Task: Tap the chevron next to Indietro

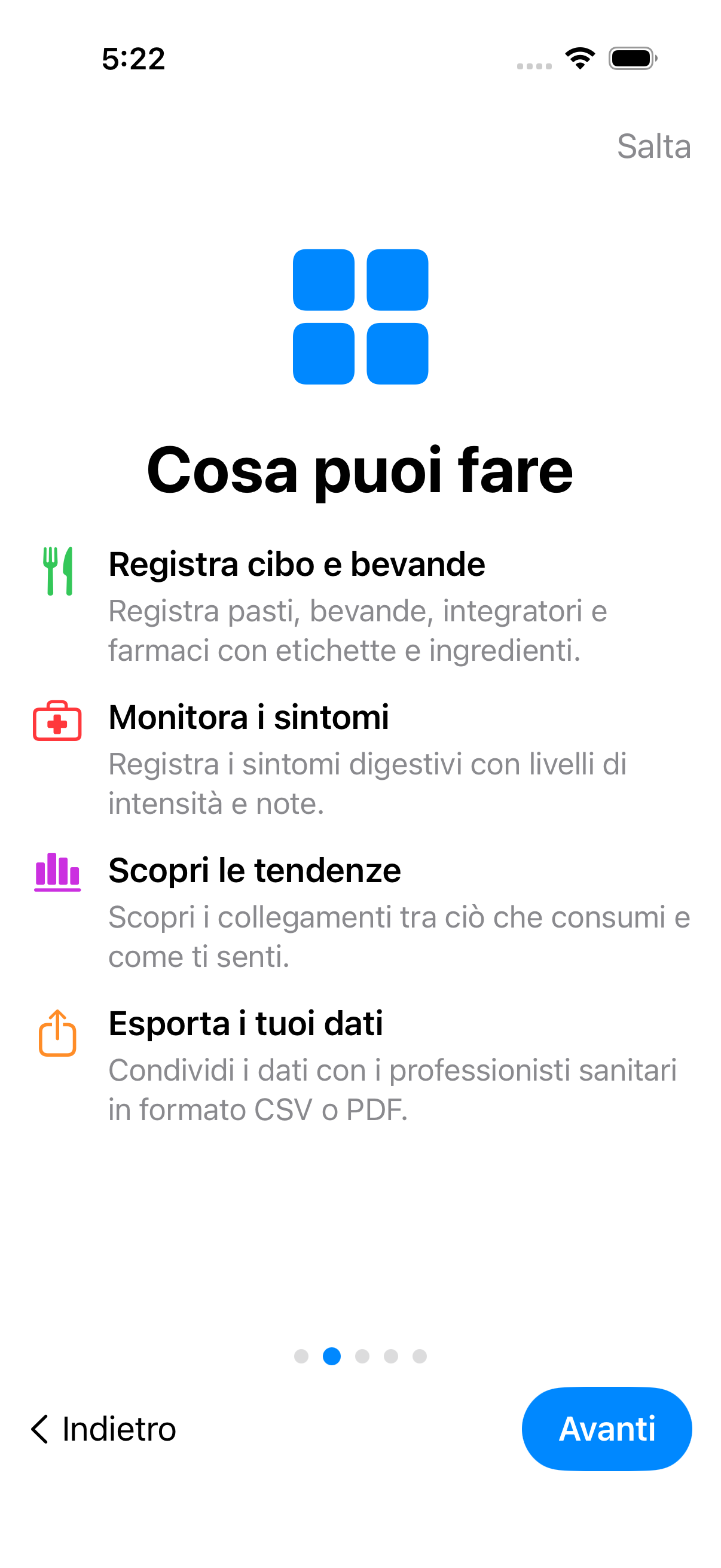Action: point(40,1430)
